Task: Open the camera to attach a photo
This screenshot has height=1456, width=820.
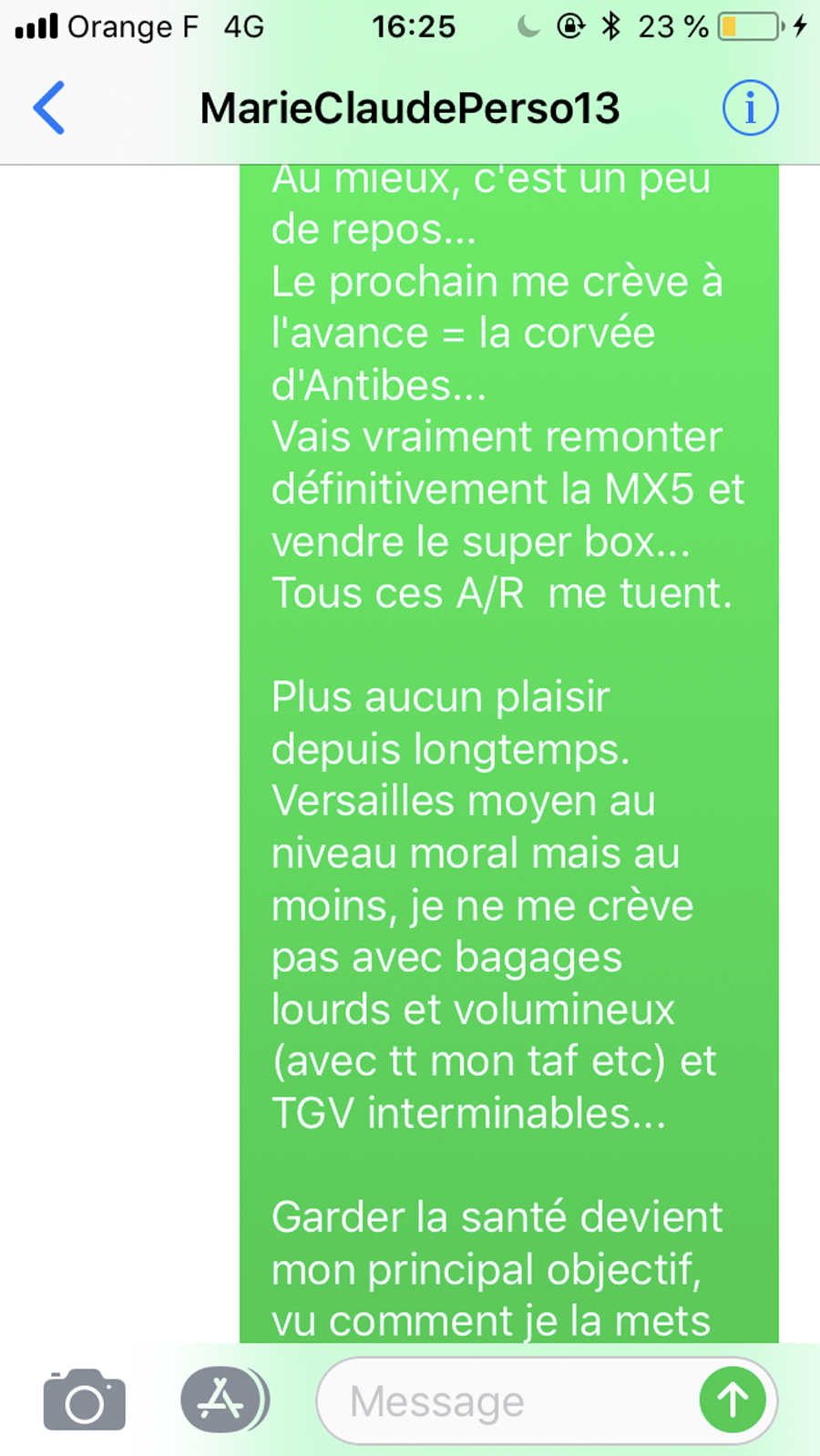Action: click(85, 1400)
